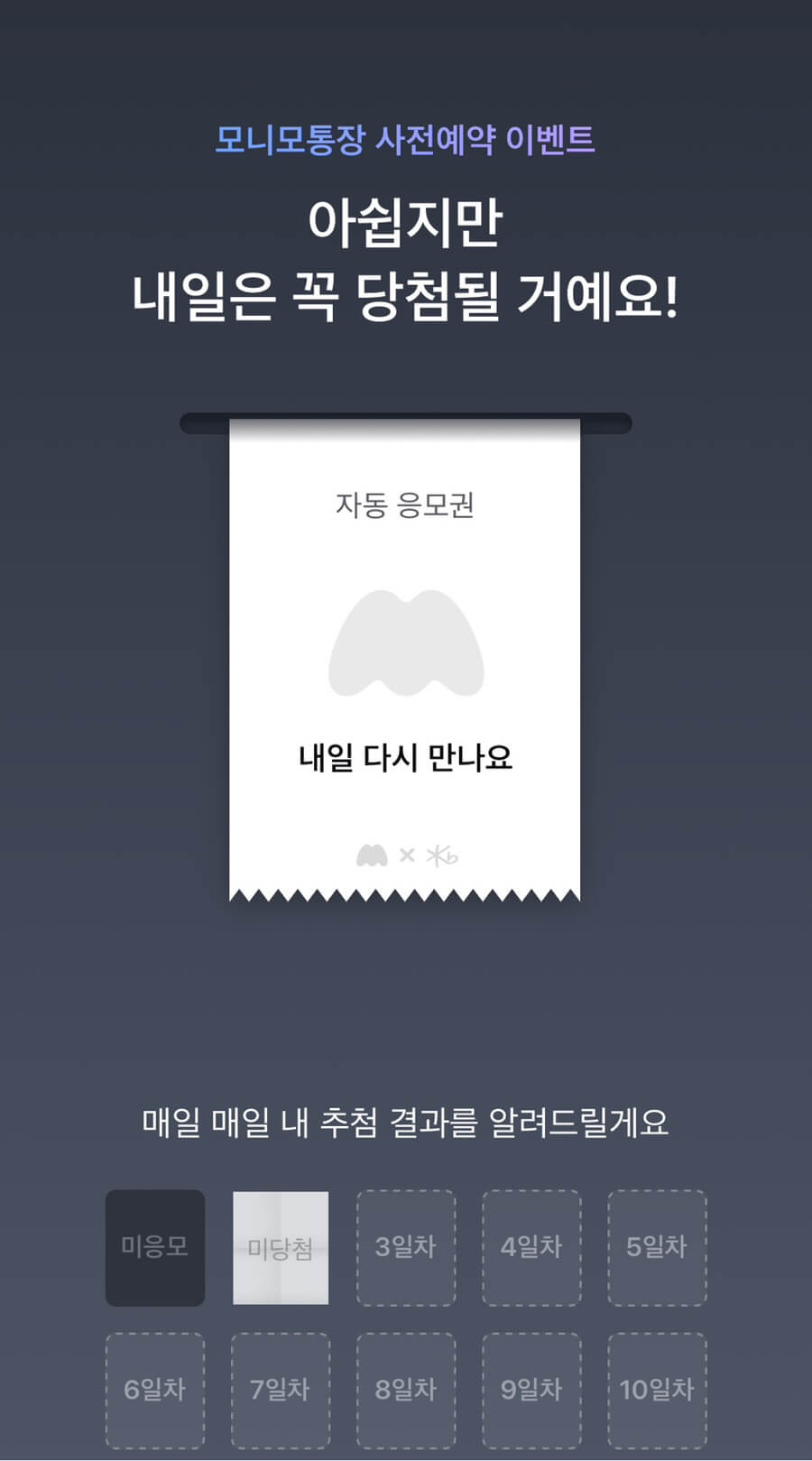
Task: Open the 모니모통장 사전예약 이벤트 header link
Action: (x=406, y=142)
